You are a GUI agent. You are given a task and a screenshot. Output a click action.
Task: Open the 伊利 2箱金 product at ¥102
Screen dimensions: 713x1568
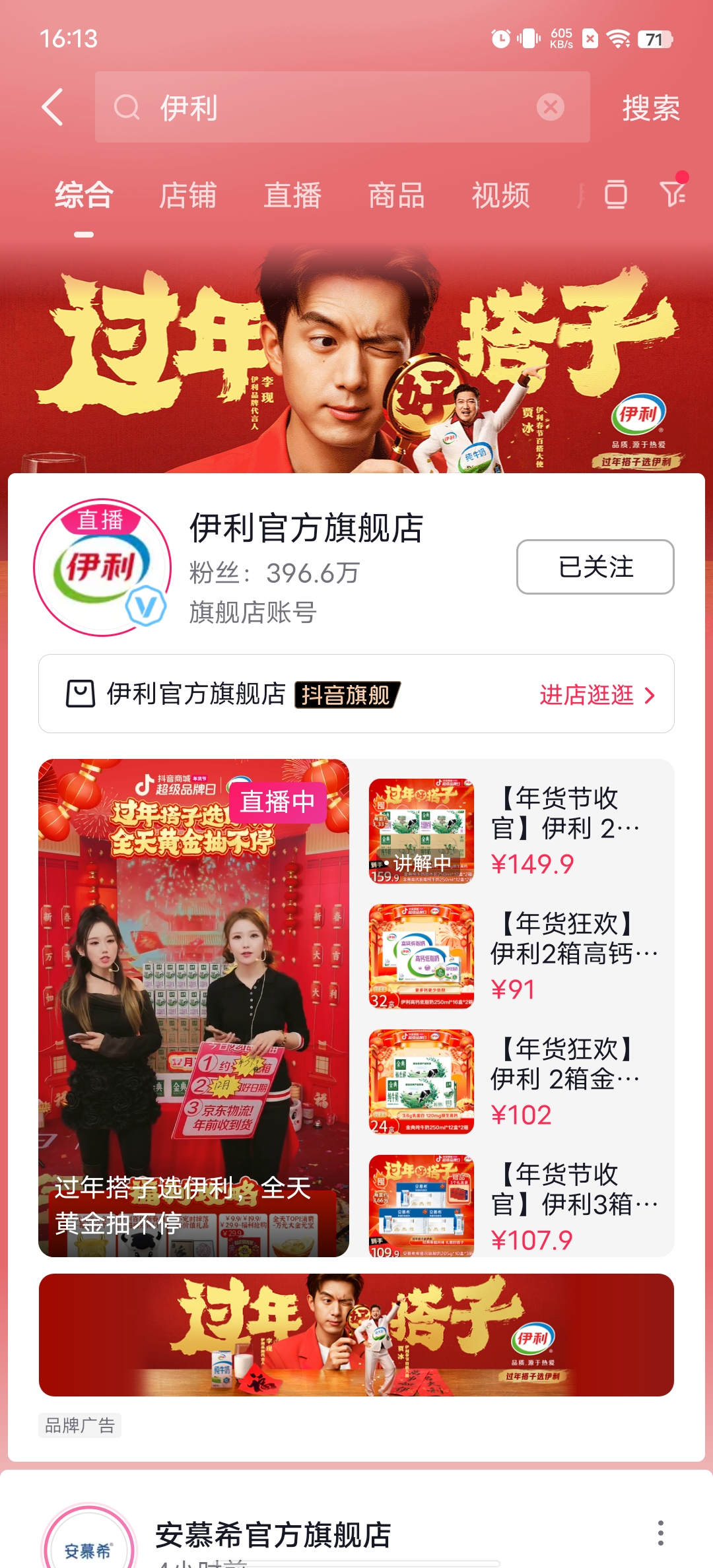point(518,1082)
